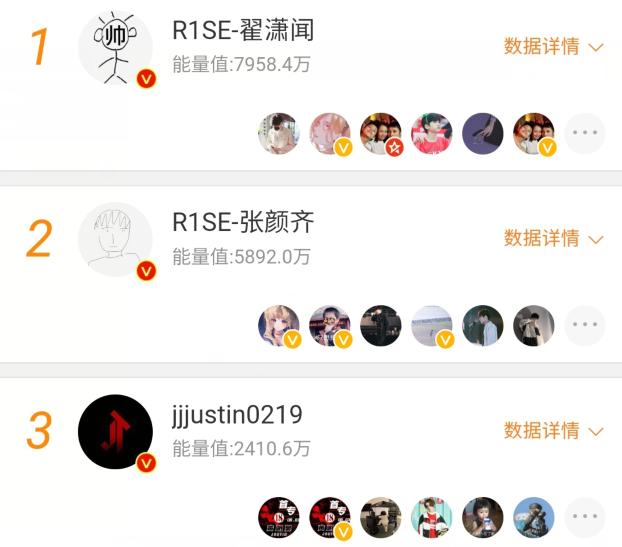Expand 数据详情 for R1SE-翟潇闻
The image size is (622, 547).
point(553,47)
